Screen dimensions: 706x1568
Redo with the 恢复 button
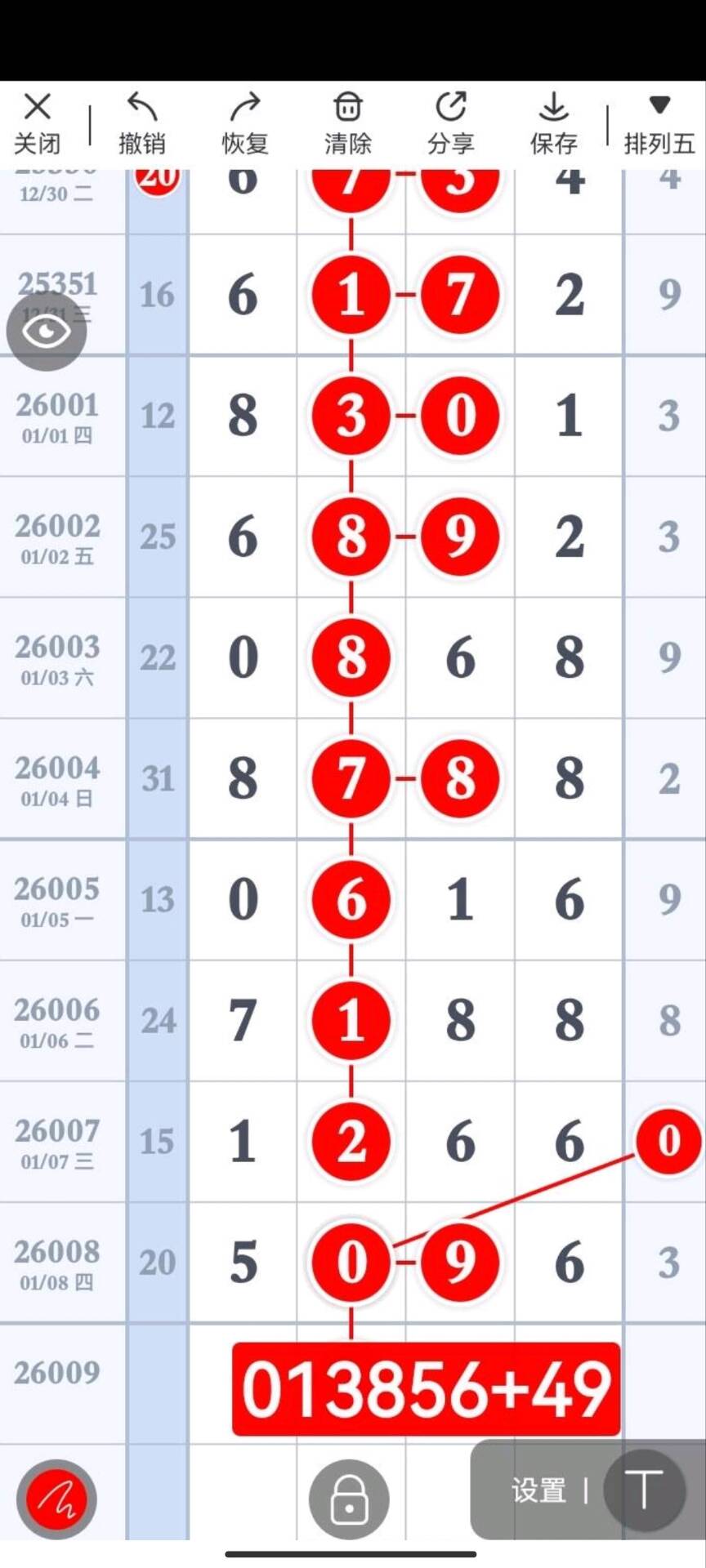pos(245,123)
